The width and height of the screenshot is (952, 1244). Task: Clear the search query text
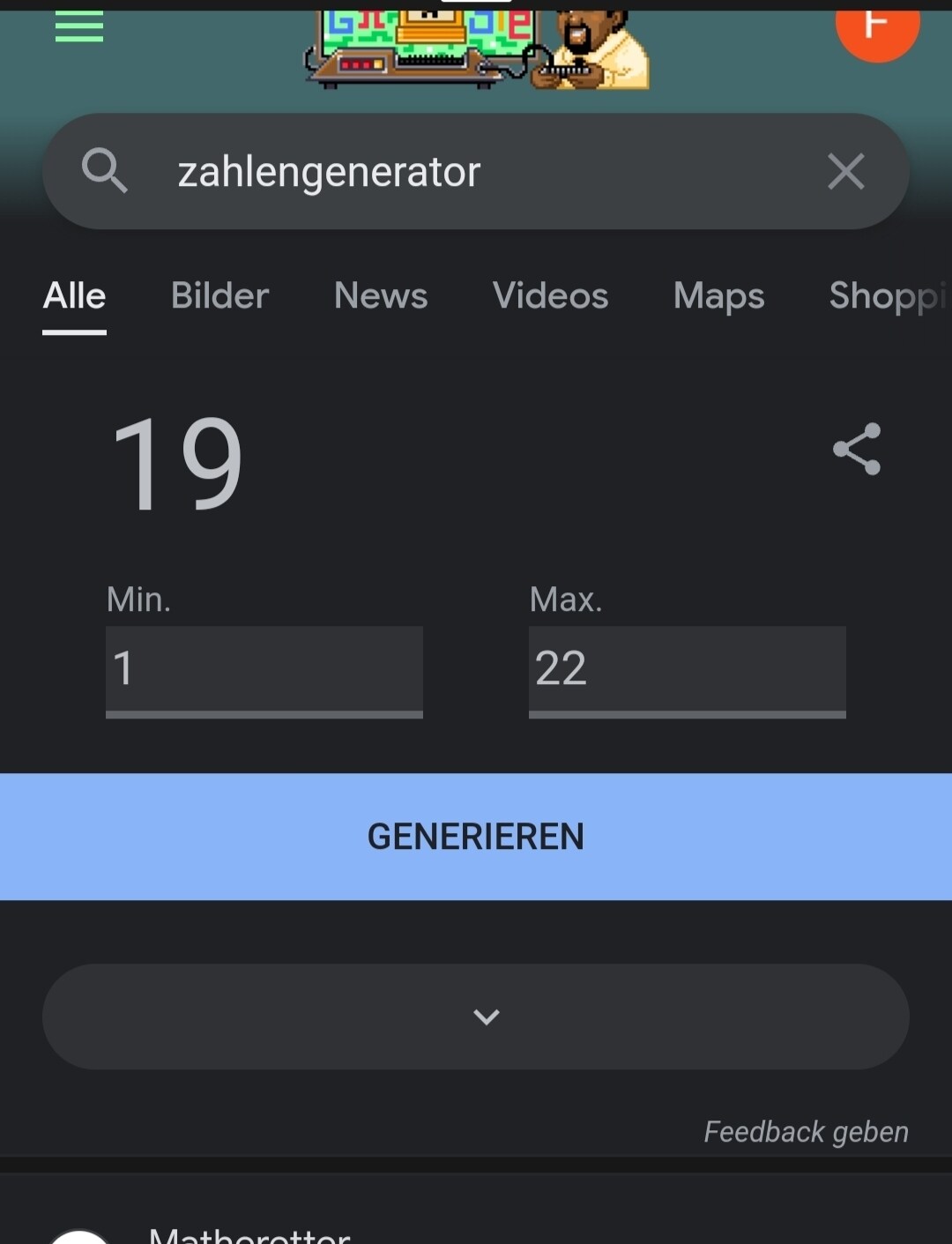pyautogui.click(x=846, y=171)
